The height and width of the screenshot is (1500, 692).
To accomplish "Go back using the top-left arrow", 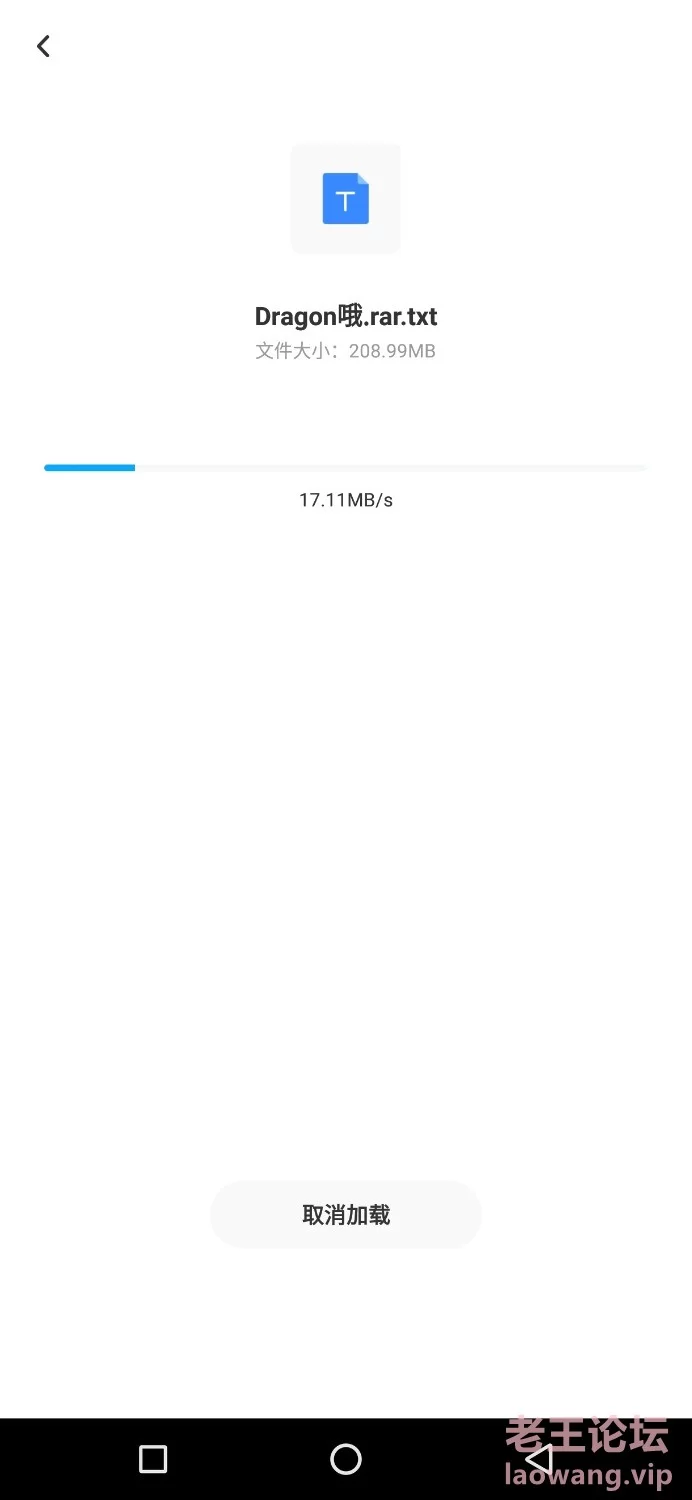I will [x=43, y=46].
